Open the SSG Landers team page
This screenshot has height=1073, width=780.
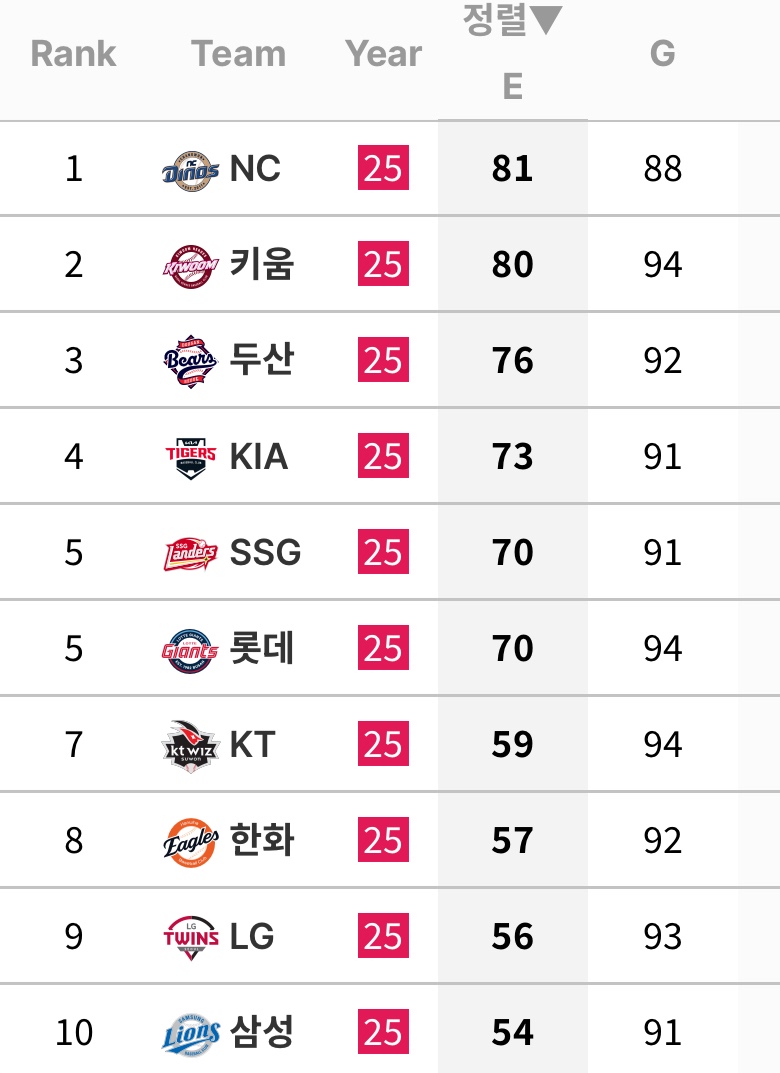click(x=264, y=553)
